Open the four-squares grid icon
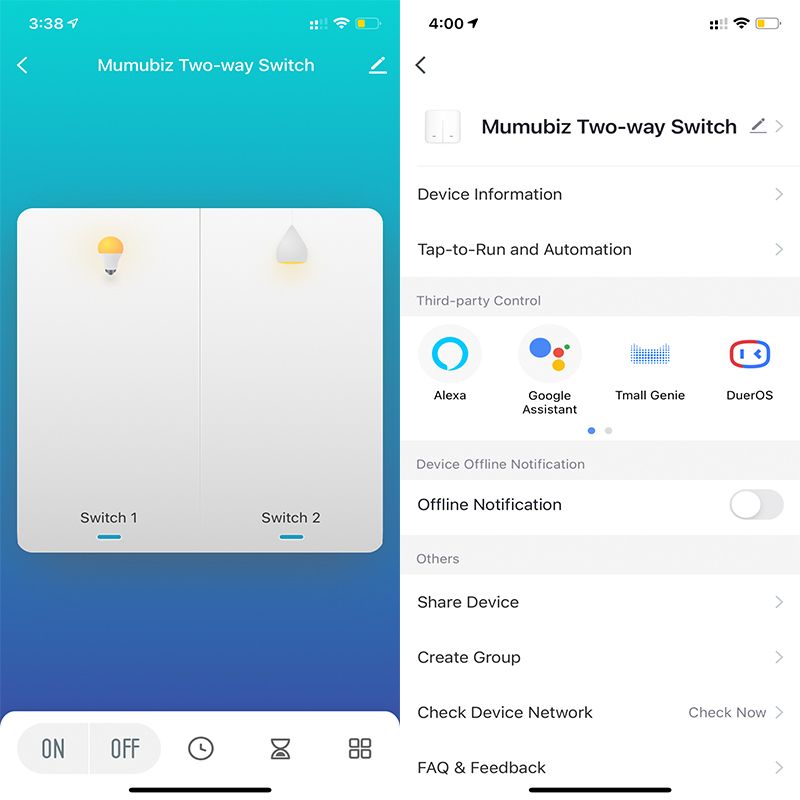 359,748
